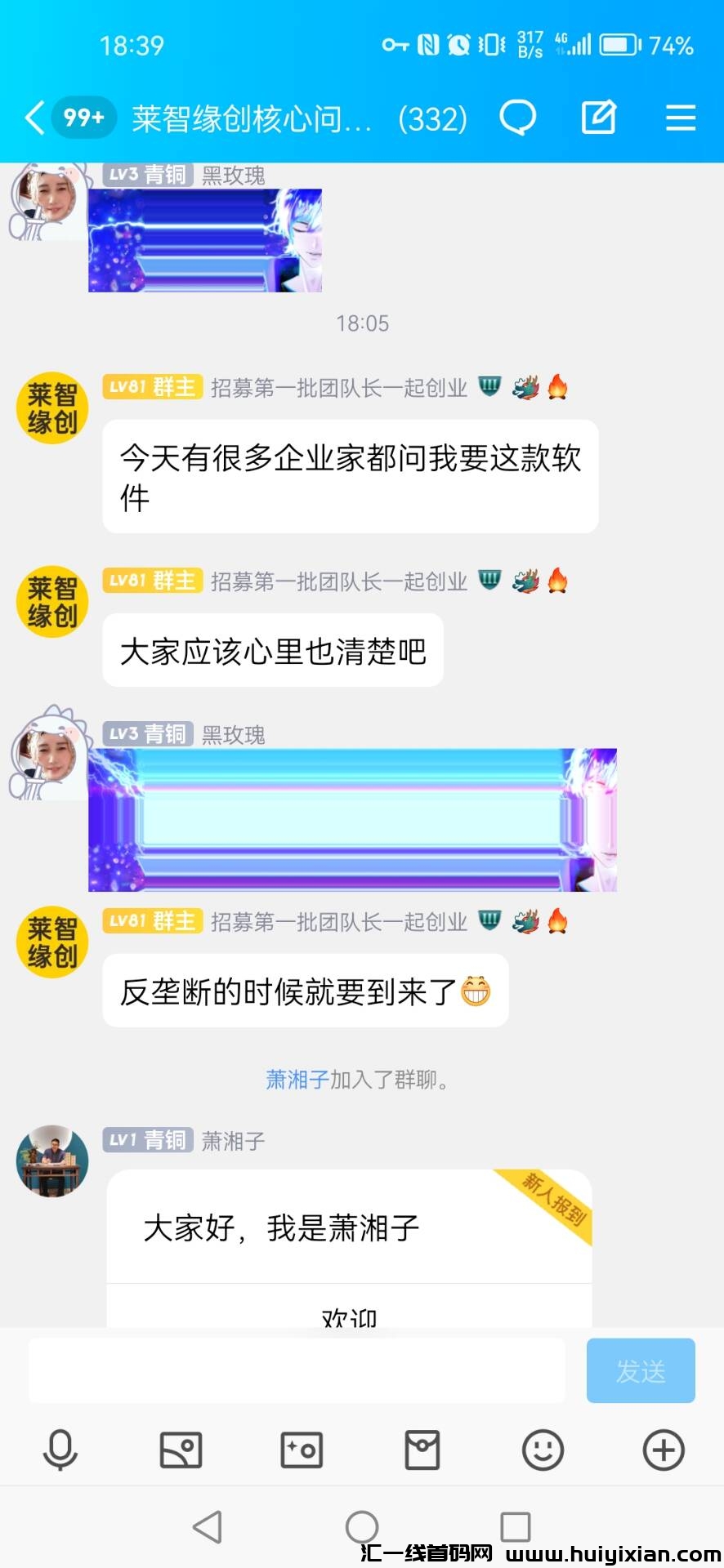Open the chat bubble icon in header
This screenshot has height=1568, width=724.
pyautogui.click(x=518, y=118)
